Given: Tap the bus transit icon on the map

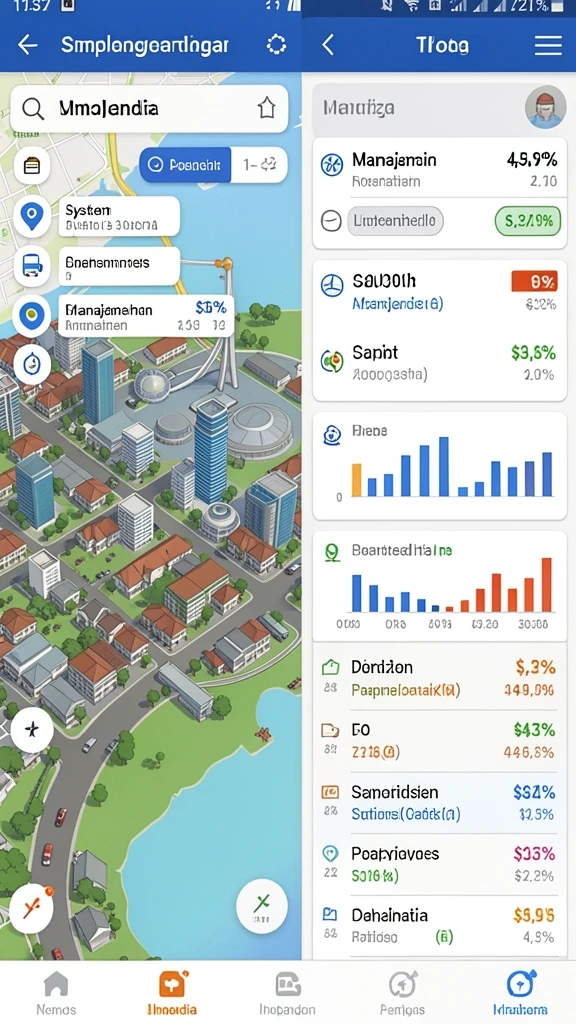Looking at the screenshot, I should pyautogui.click(x=32, y=264).
